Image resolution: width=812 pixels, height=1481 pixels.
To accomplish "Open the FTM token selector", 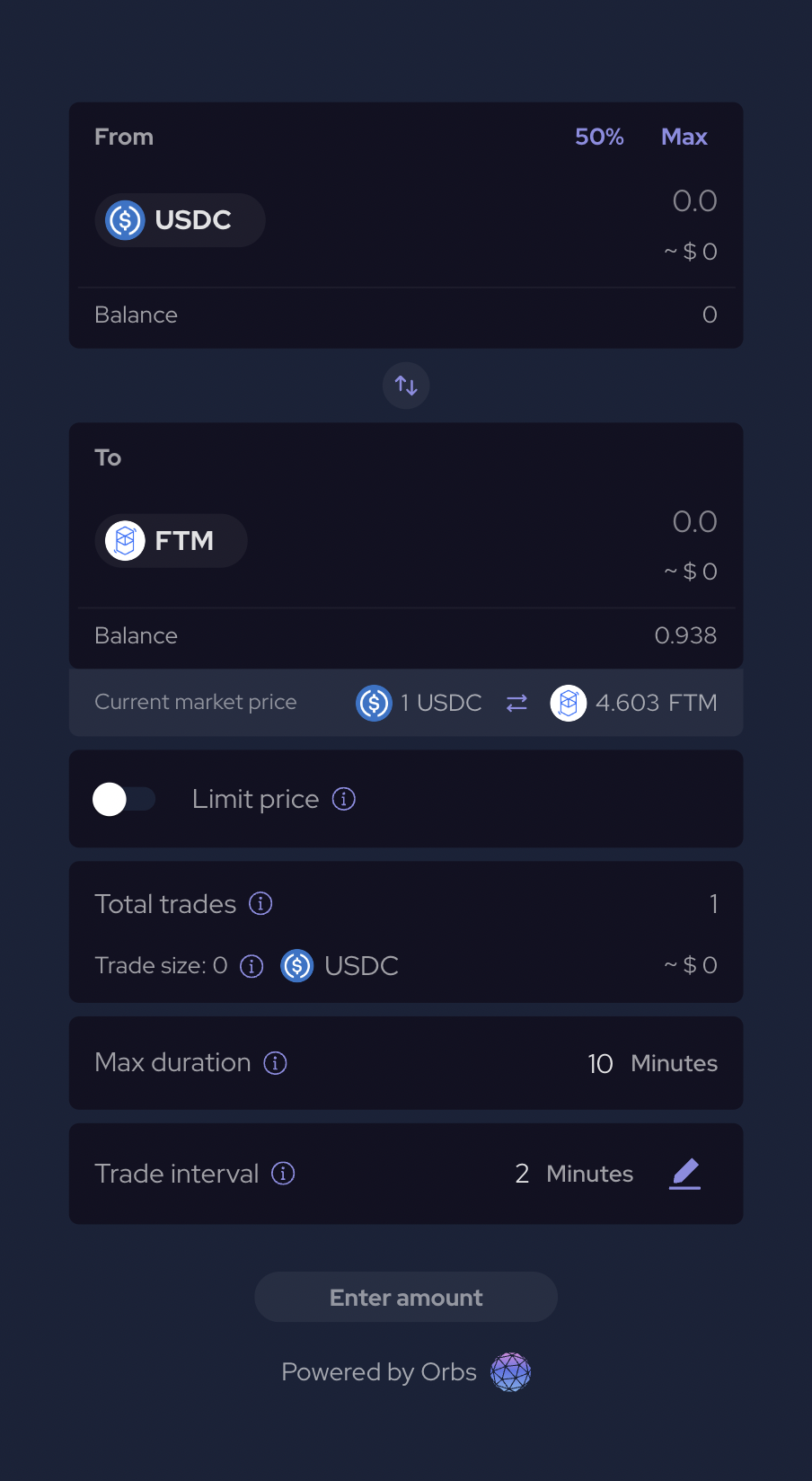I will click(171, 541).
